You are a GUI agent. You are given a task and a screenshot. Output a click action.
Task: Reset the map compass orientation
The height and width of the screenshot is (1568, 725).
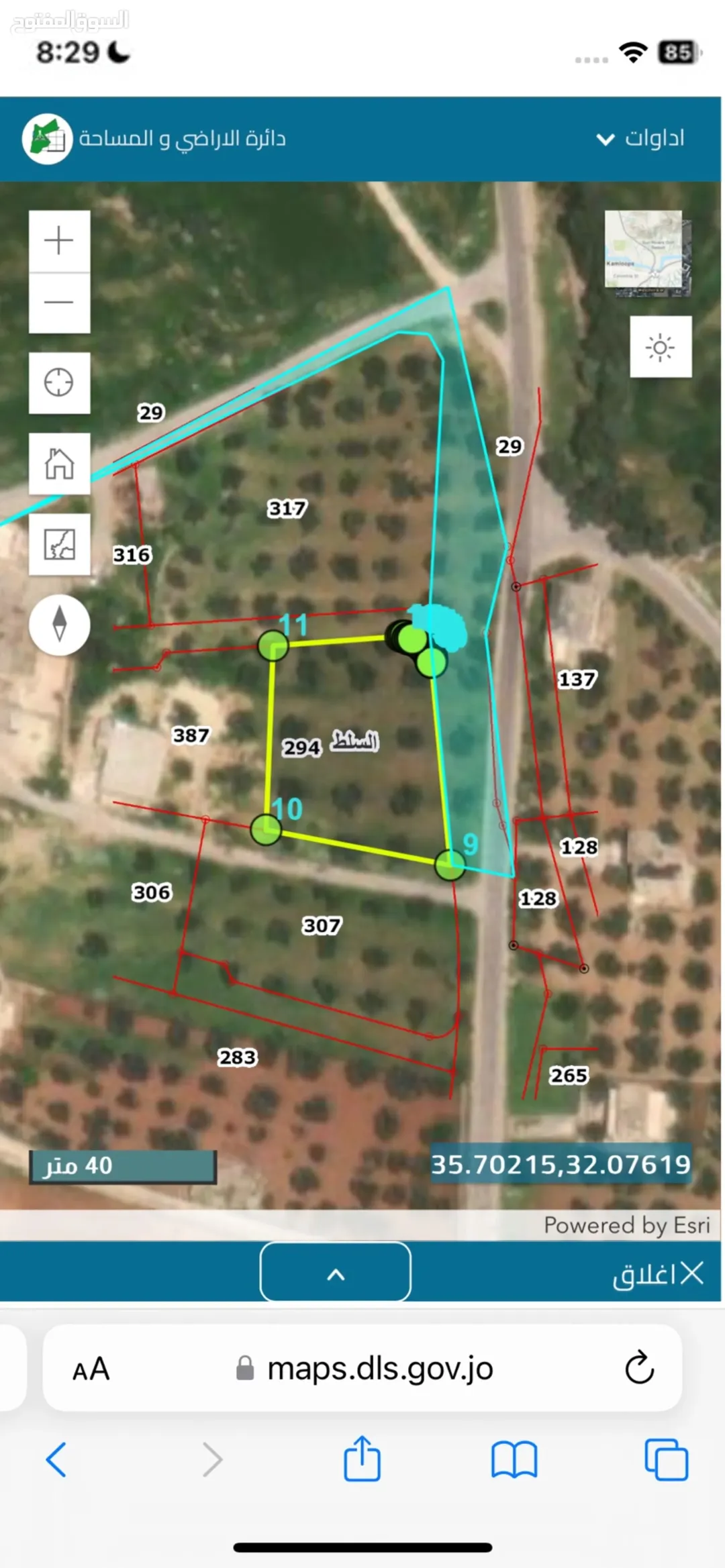tap(59, 625)
